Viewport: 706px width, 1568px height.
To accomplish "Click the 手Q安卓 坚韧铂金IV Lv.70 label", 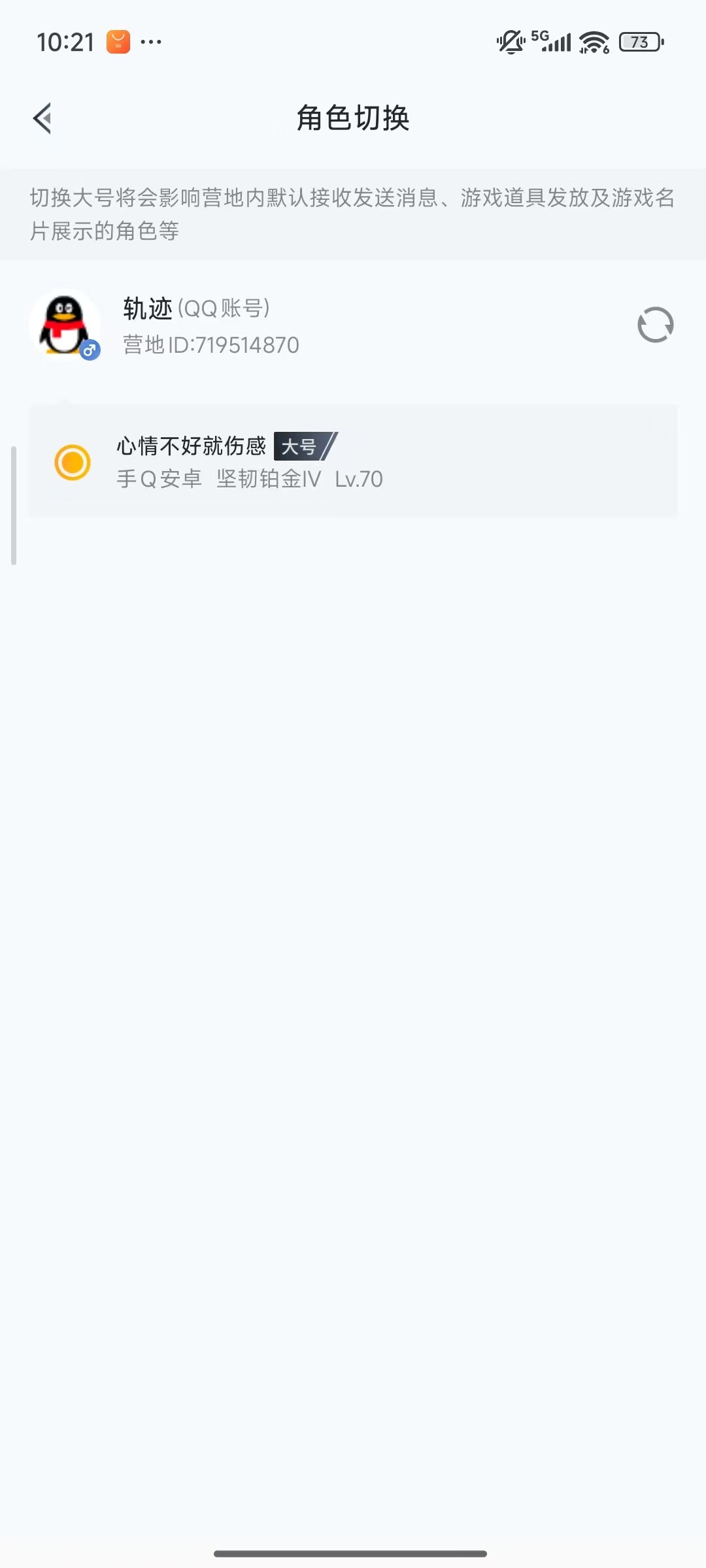I will (x=248, y=479).
